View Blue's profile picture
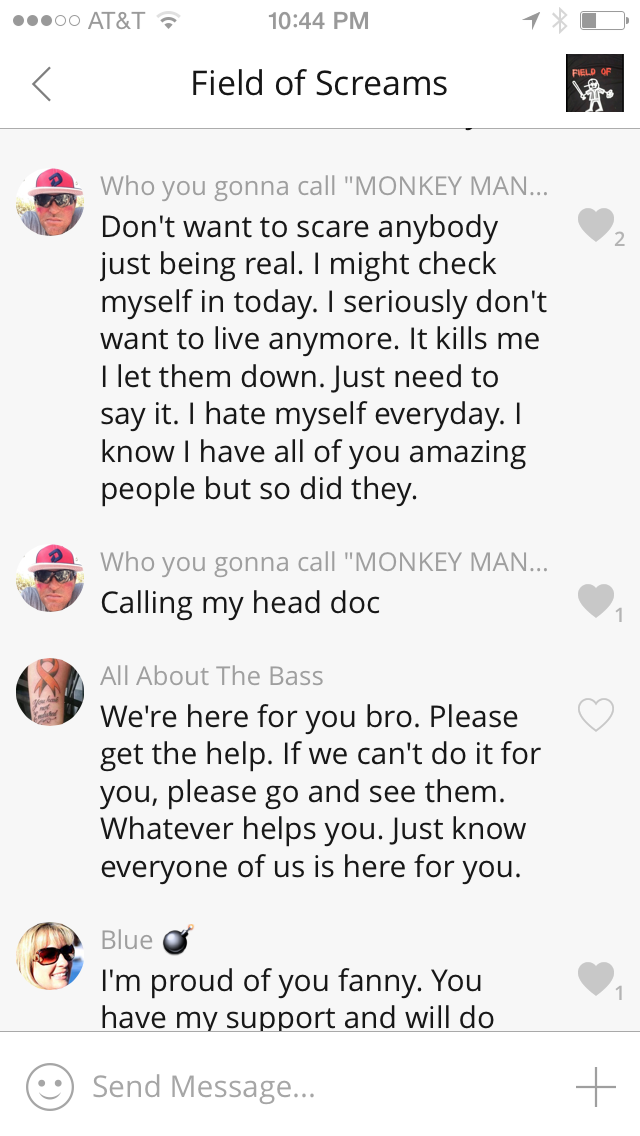This screenshot has width=640, height=1136. click(50, 956)
